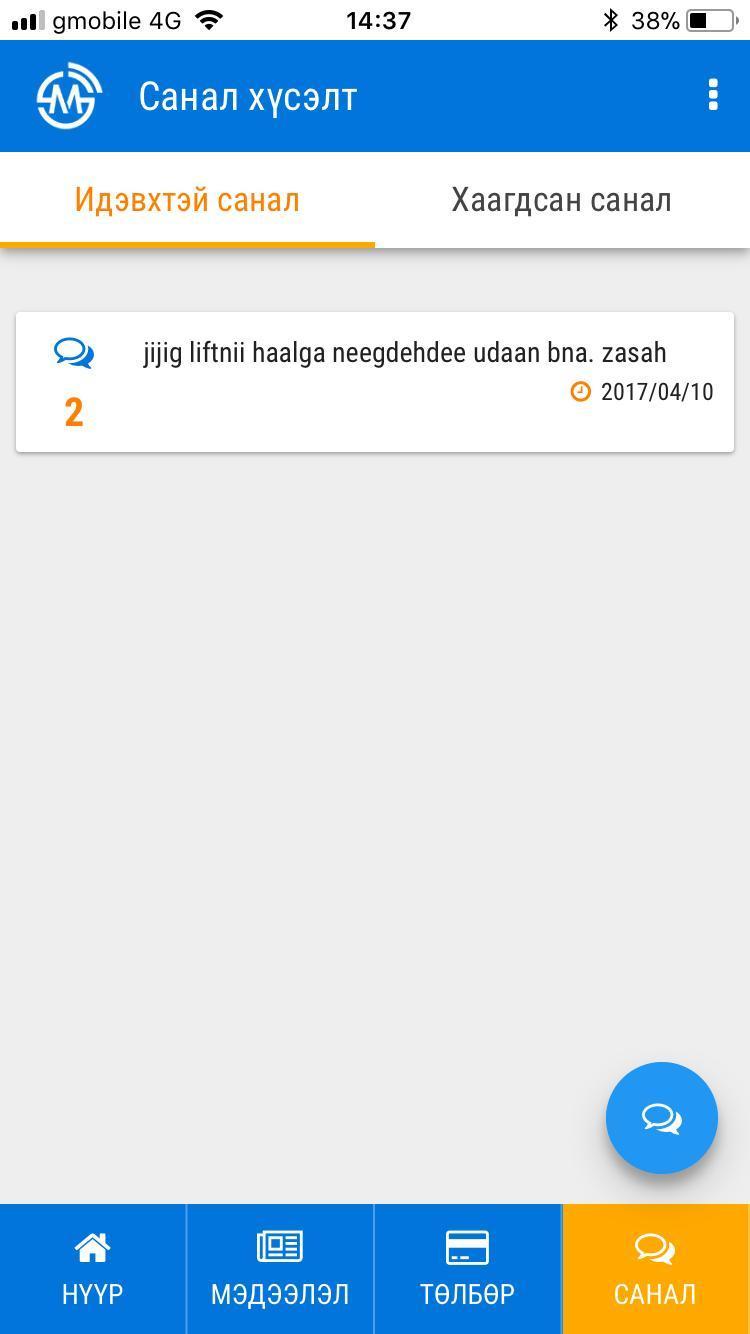Viewport: 750px width, 1334px height.
Task: Go to the НҮҮР home tab
Action: 93,1269
